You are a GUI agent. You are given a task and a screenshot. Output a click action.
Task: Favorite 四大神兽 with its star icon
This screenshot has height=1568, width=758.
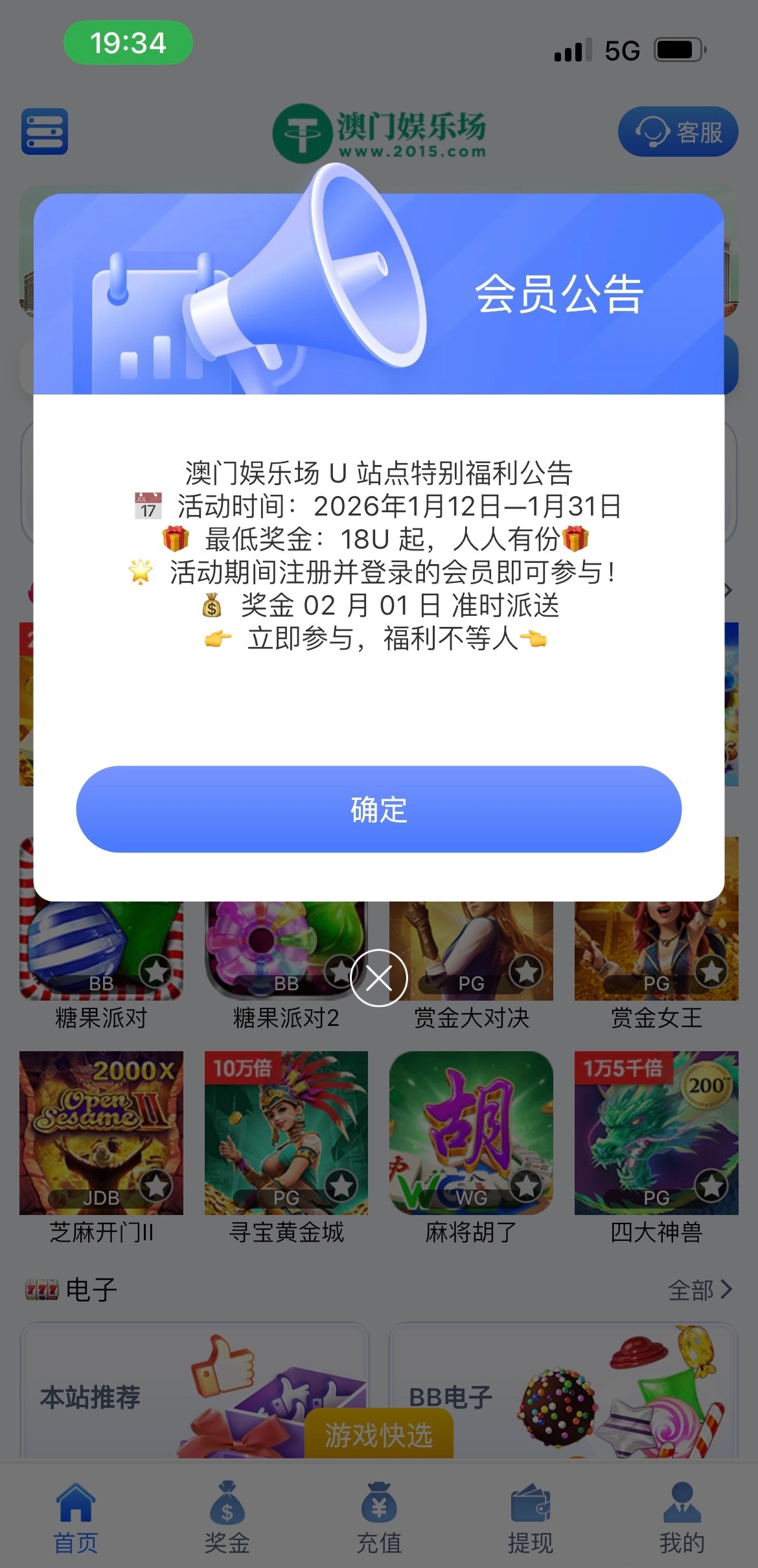pyautogui.click(x=711, y=1186)
